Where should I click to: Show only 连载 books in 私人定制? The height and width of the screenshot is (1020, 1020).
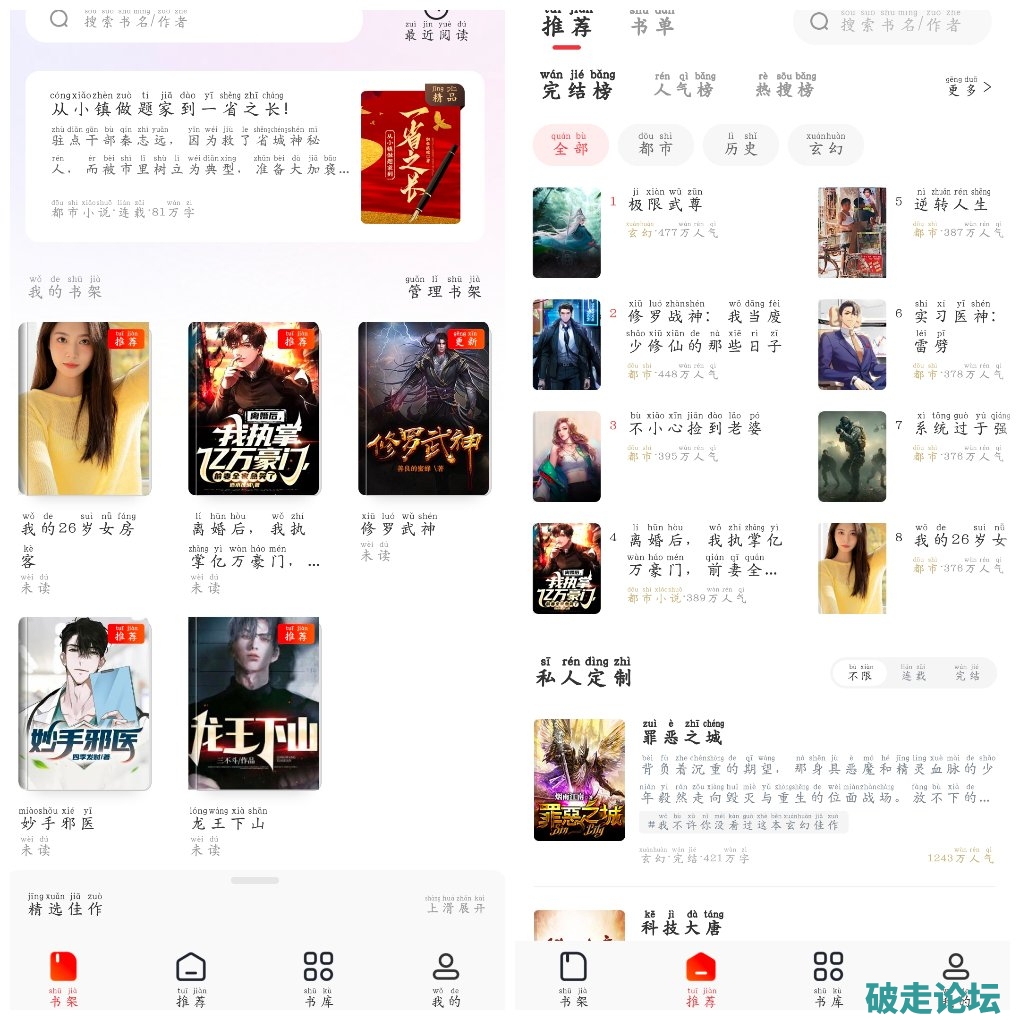pos(914,675)
